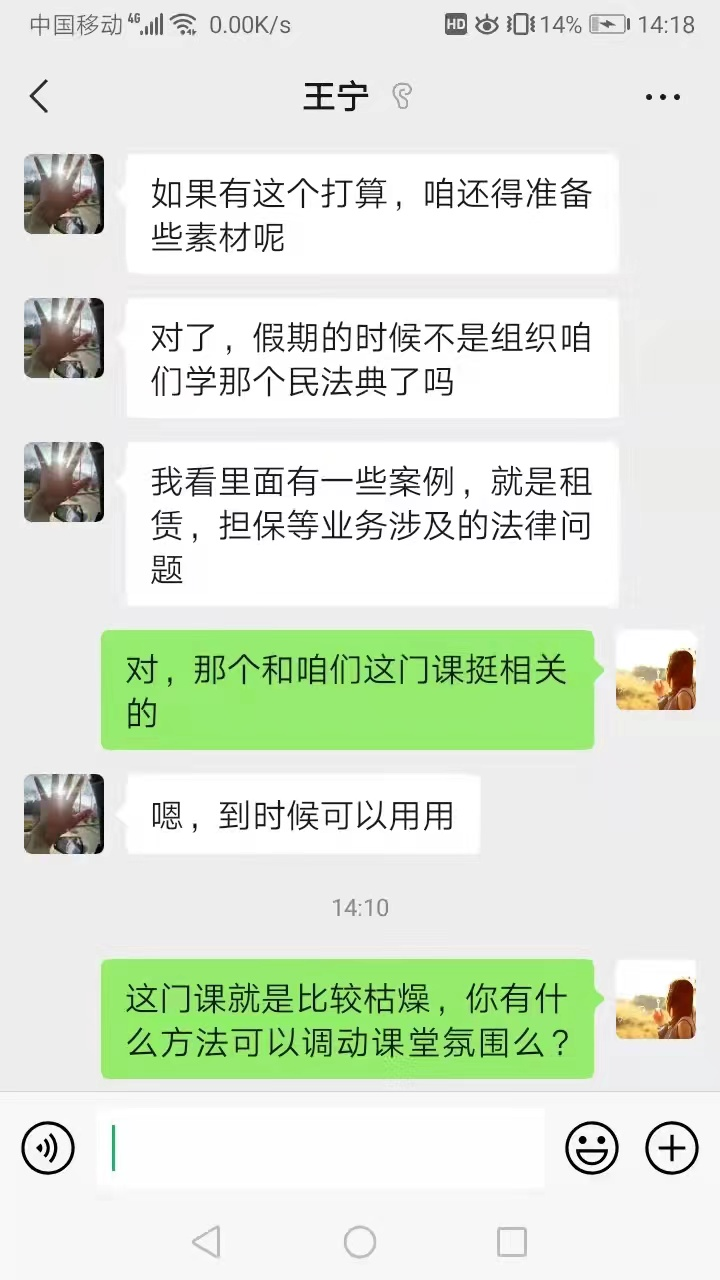Open the plus attachment menu
This screenshot has width=720, height=1280.
(x=671, y=1147)
